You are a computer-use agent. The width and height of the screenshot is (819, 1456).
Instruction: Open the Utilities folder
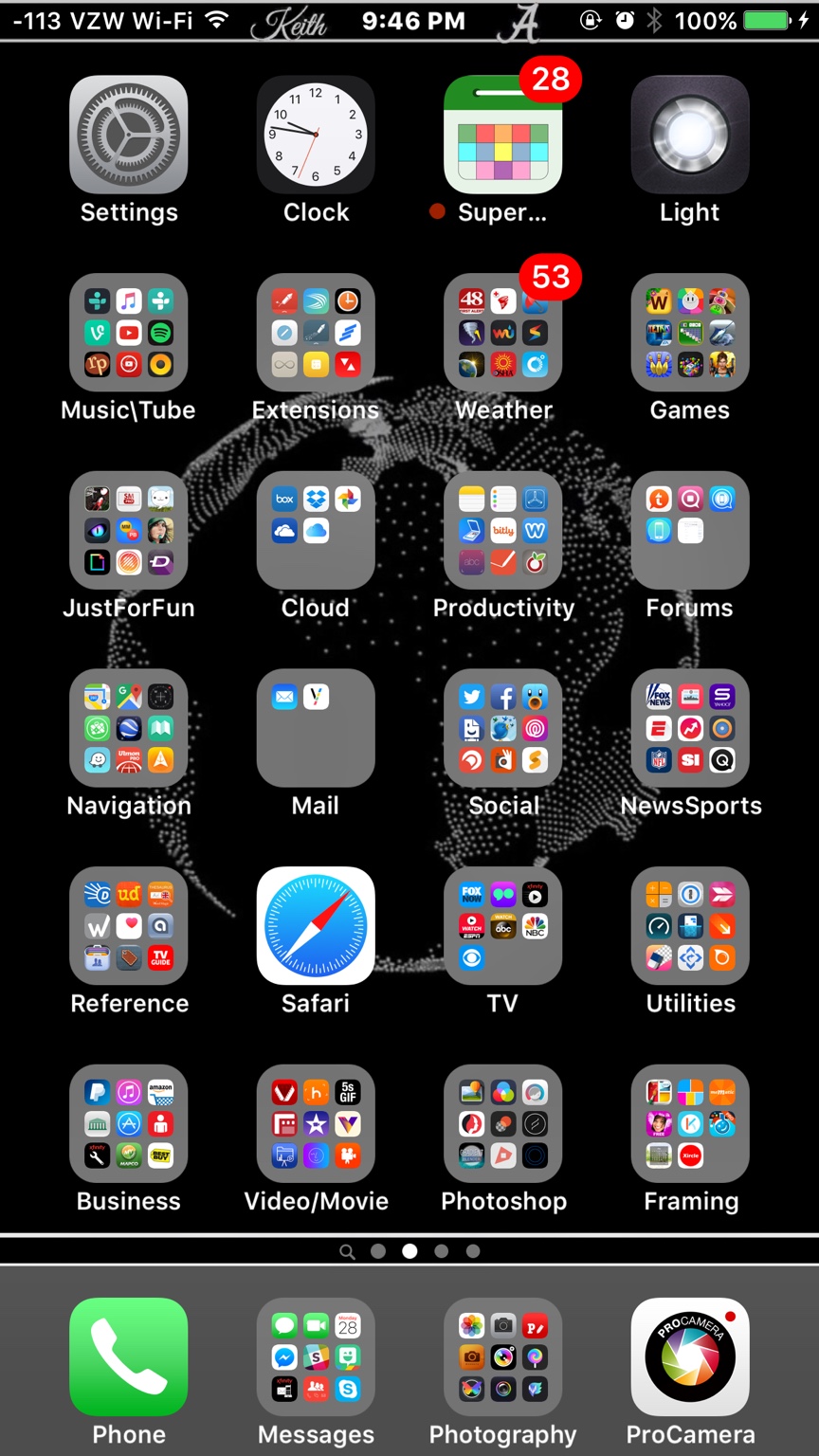click(x=689, y=925)
